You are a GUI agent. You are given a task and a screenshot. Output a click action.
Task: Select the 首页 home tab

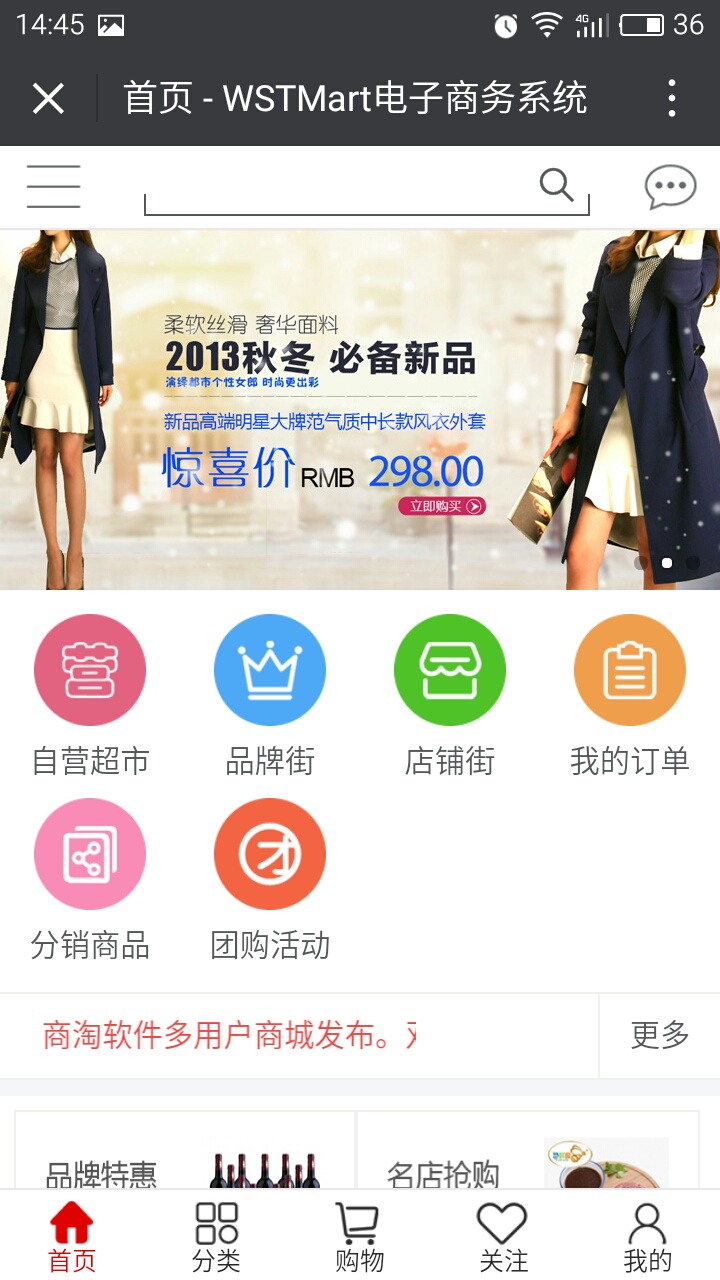[72, 1236]
